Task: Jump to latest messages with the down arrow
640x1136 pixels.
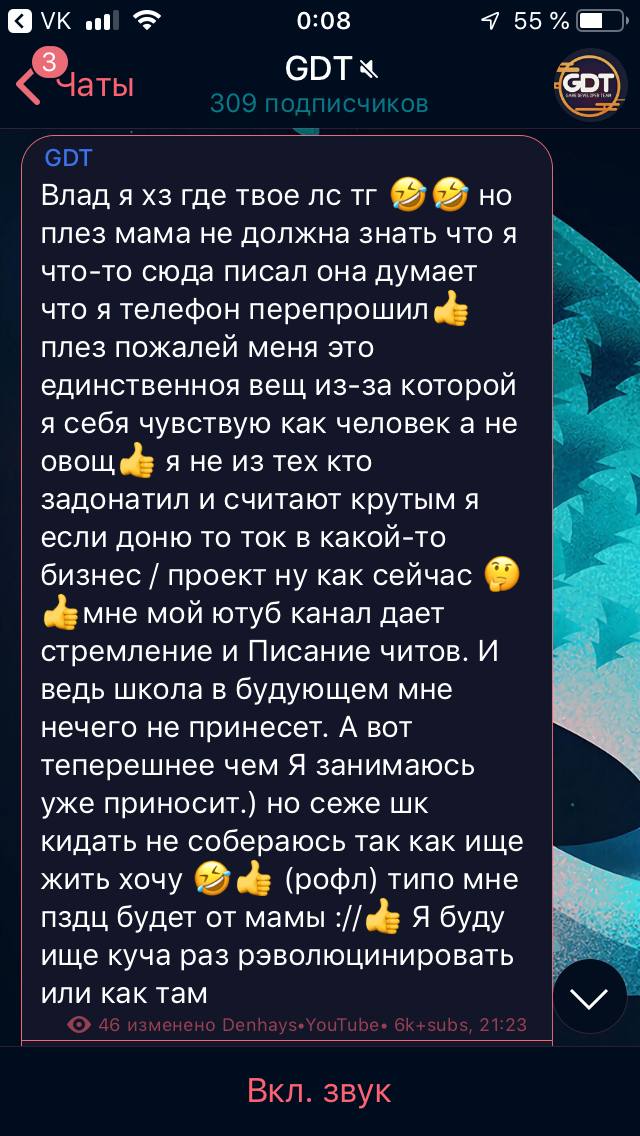Action: [590, 999]
